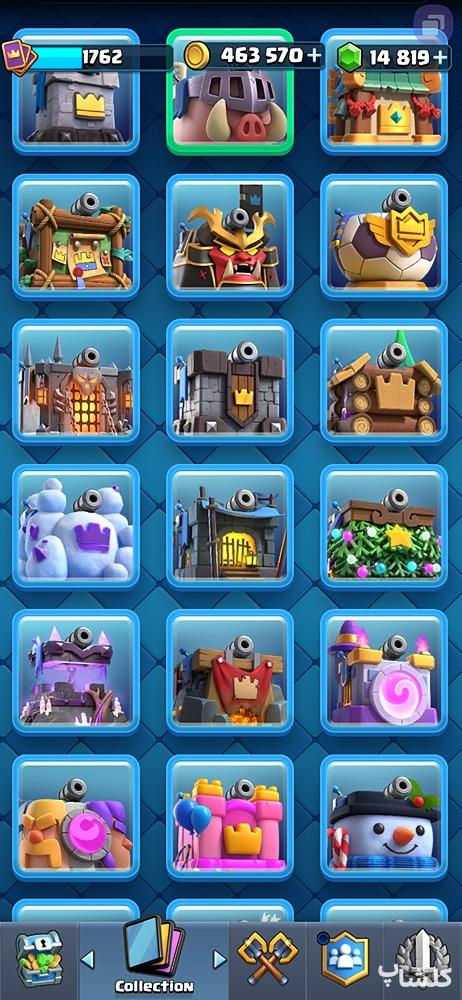Select the pink bouncy castle tower skin

click(230, 818)
